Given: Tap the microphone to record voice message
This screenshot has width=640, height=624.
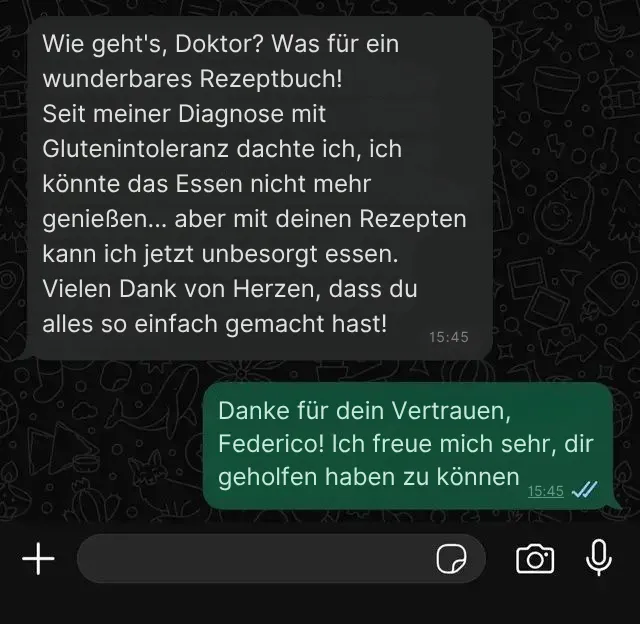Looking at the screenshot, I should tap(599, 558).
